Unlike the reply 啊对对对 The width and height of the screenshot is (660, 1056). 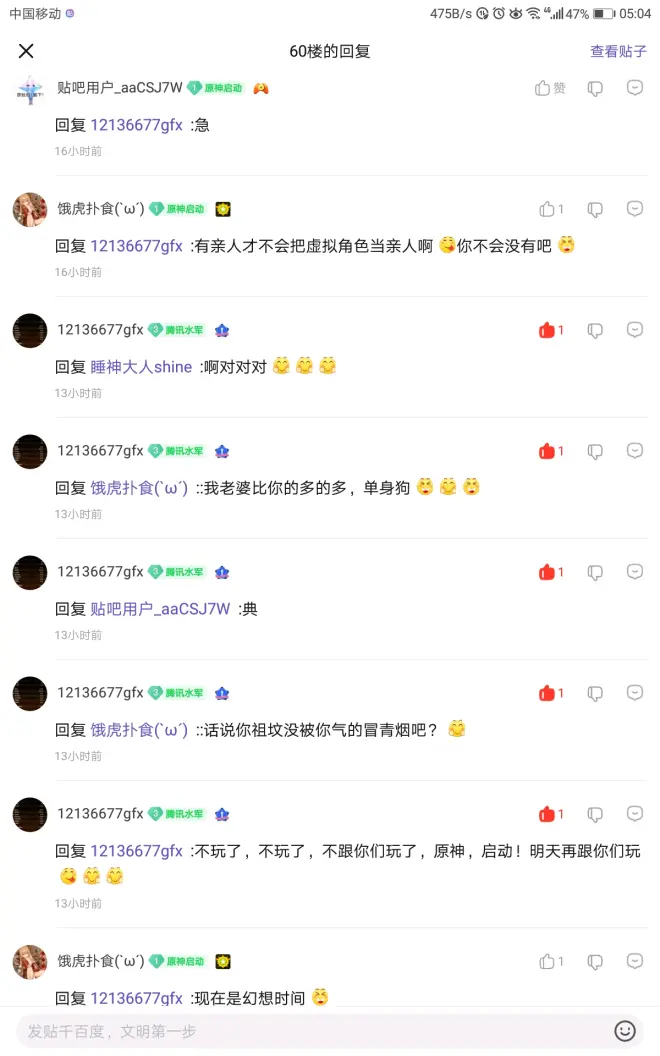click(548, 330)
